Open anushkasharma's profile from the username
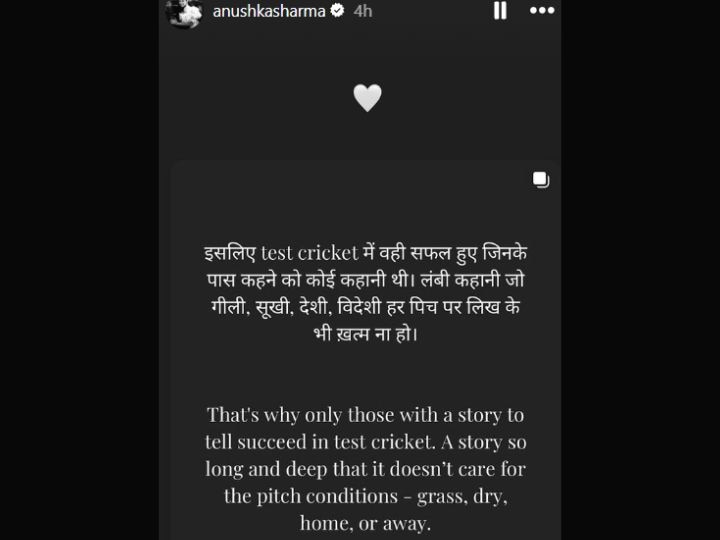Viewport: 720px width, 540px height. [x=268, y=11]
